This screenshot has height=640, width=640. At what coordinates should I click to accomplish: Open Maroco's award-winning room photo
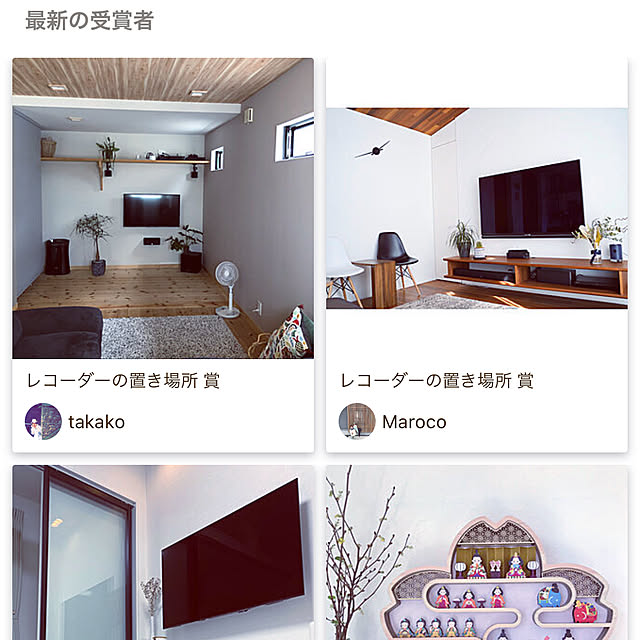coord(476,208)
